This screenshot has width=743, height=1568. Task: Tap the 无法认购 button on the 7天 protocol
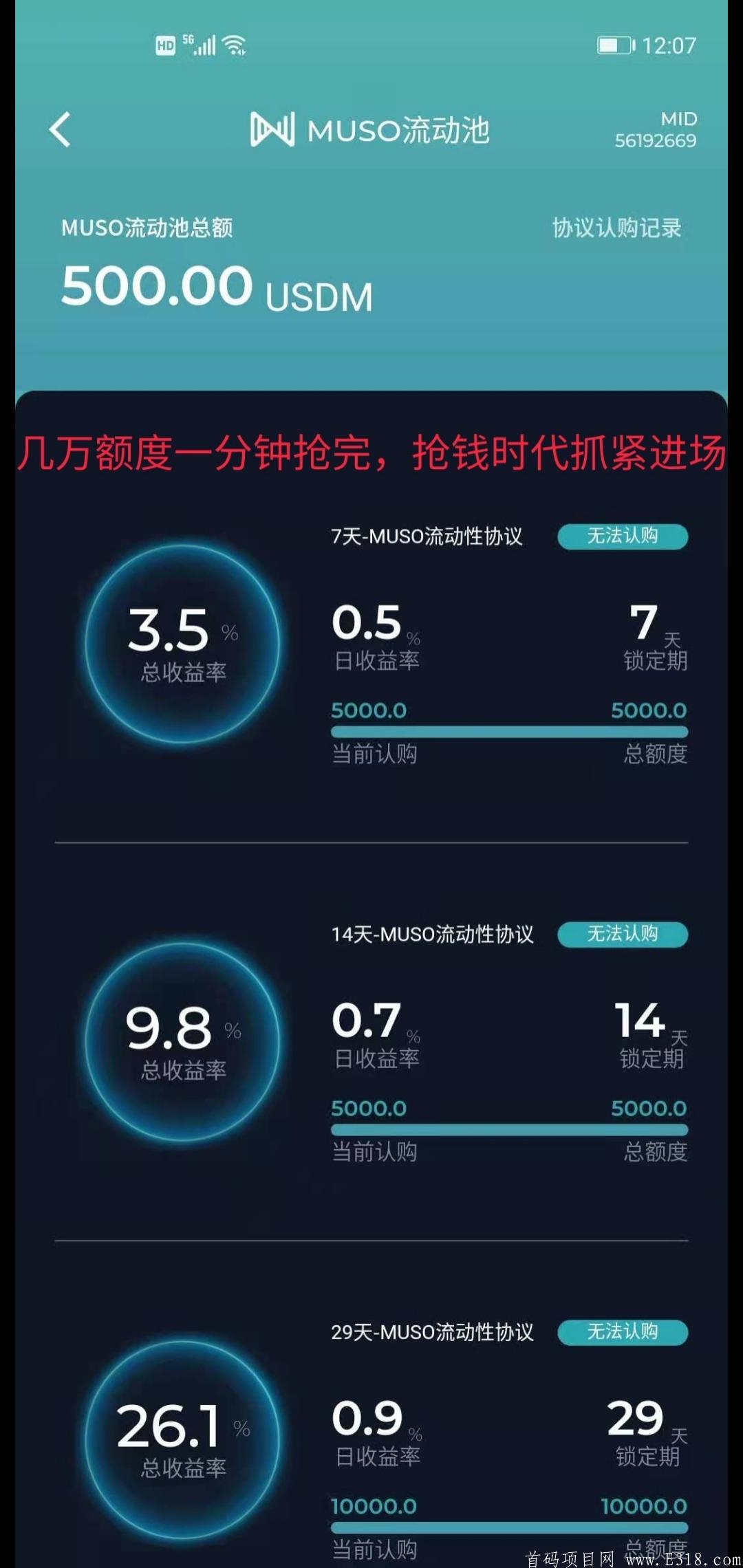point(623,536)
